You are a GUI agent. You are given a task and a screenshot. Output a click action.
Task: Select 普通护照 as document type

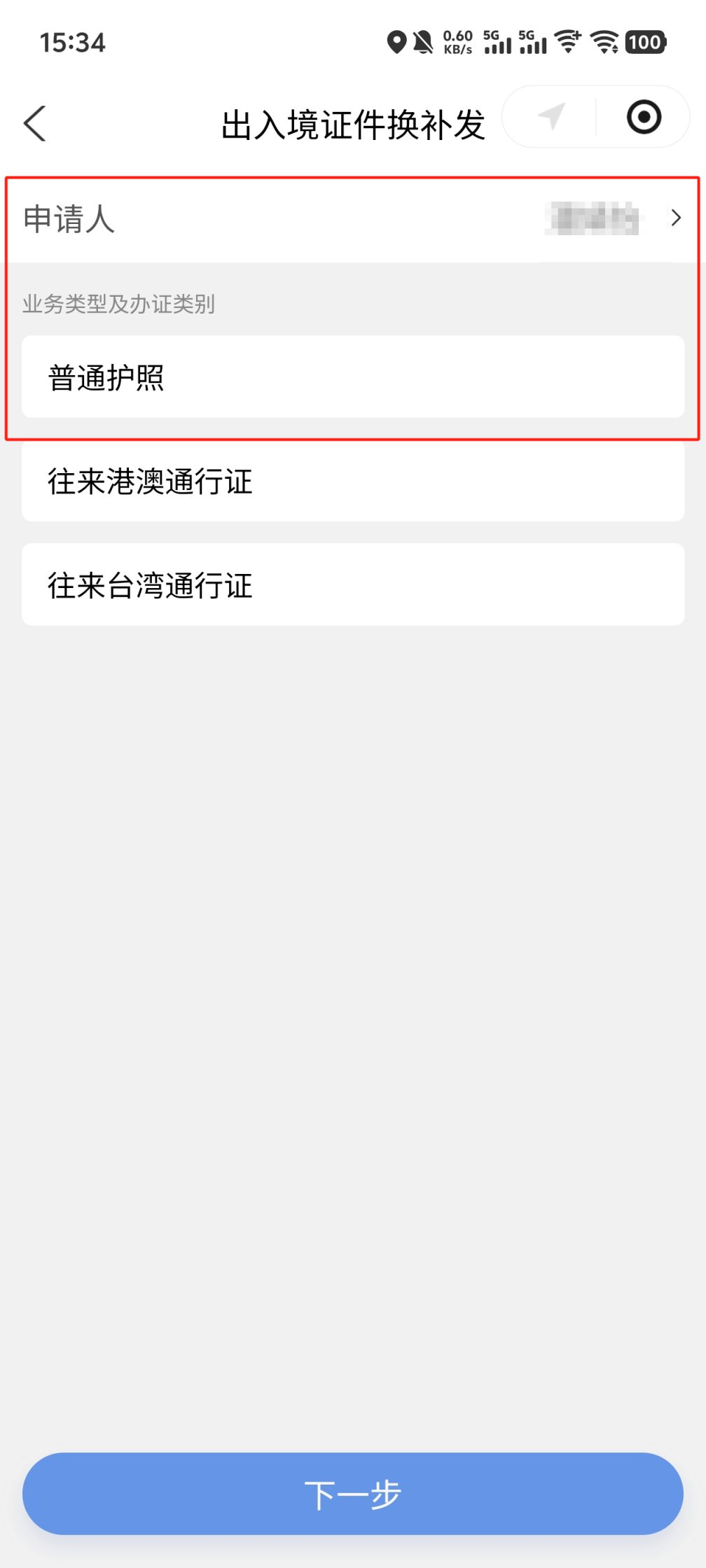[353, 377]
